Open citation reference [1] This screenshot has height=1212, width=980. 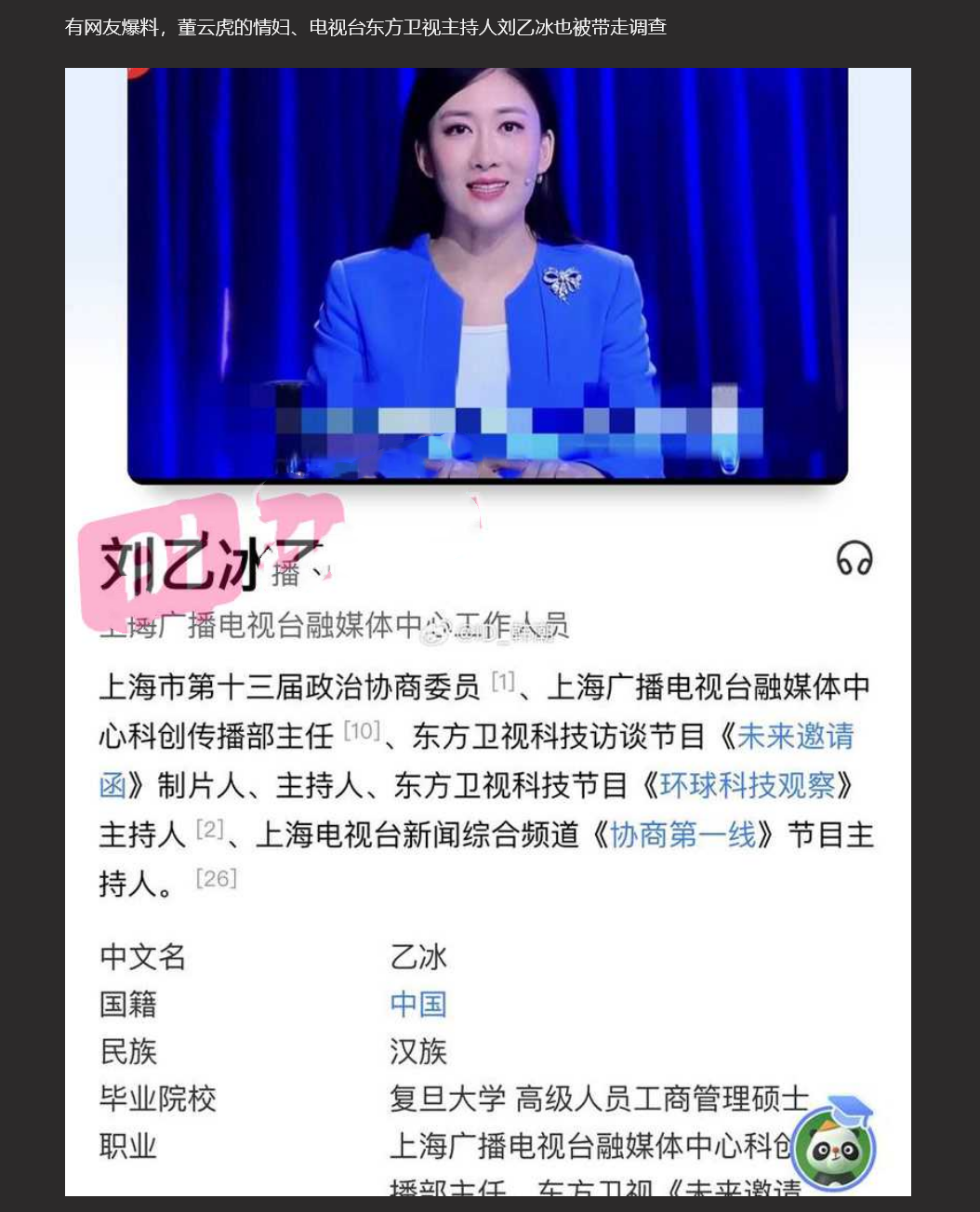502,679
